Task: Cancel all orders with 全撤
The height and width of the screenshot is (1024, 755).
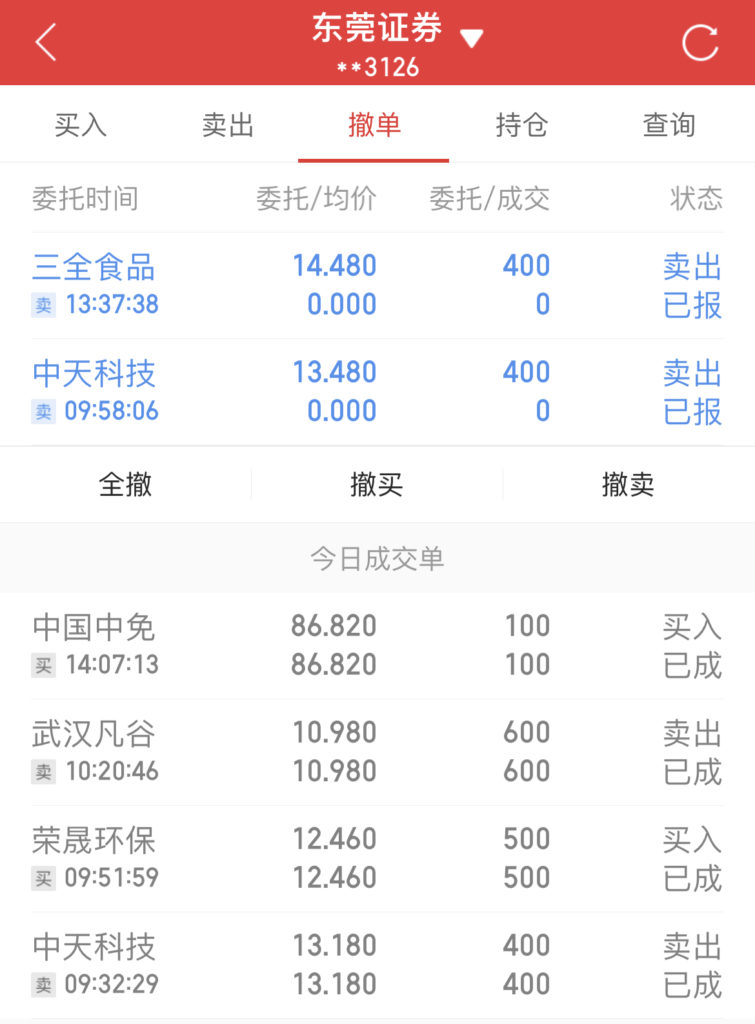Action: [125, 484]
